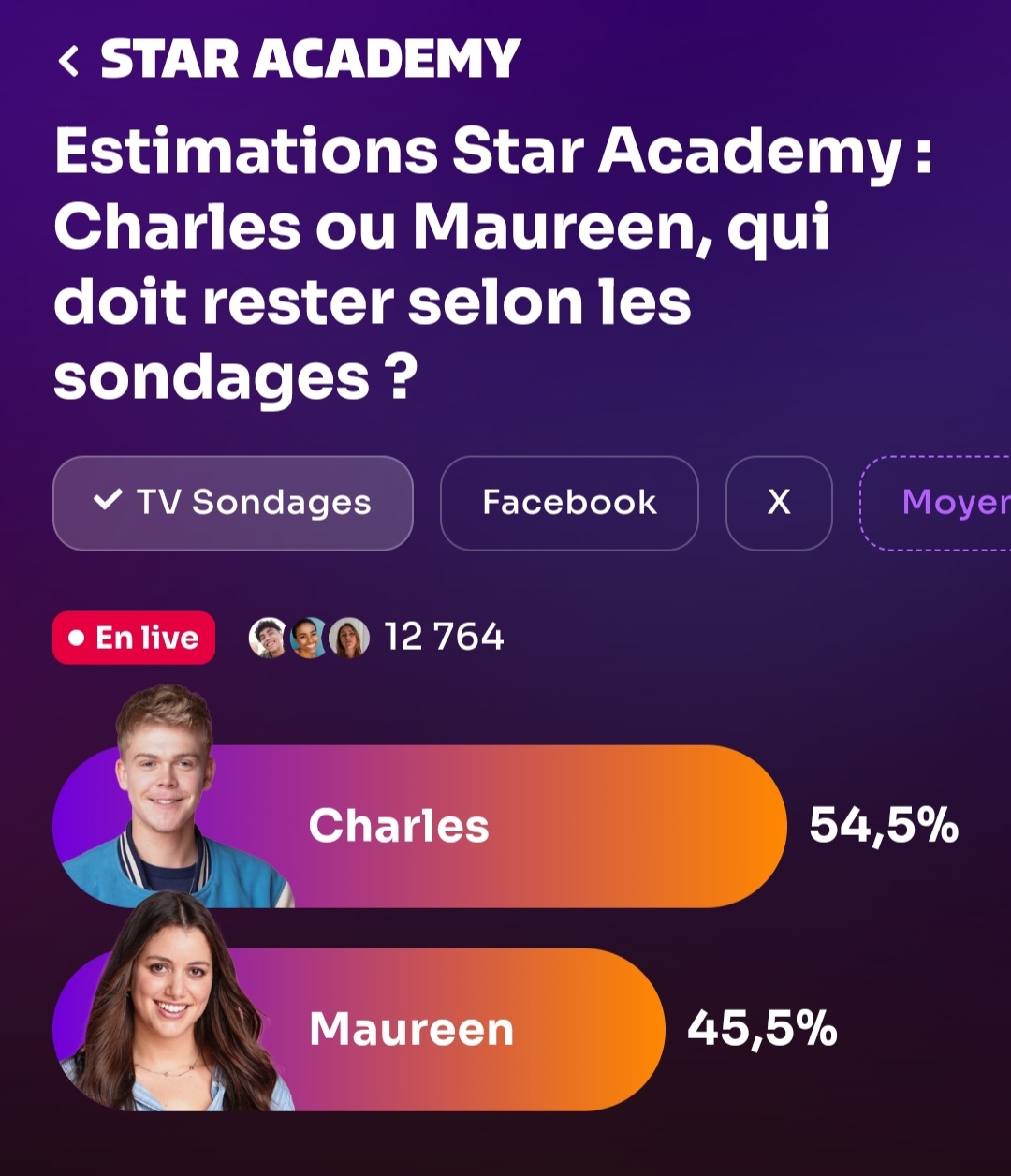The image size is (1011, 1176).
Task: Go back to the Star Academy page
Action: click(69, 62)
